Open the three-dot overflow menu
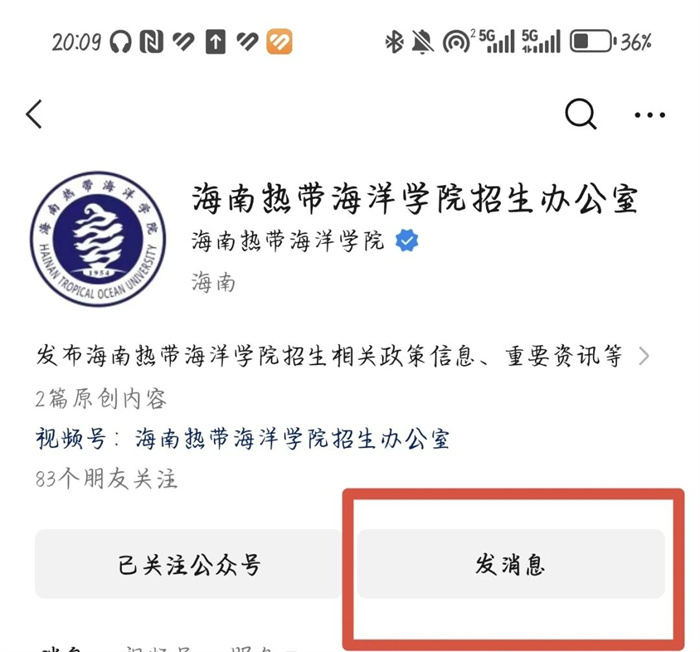The height and width of the screenshot is (652, 700). tap(650, 115)
